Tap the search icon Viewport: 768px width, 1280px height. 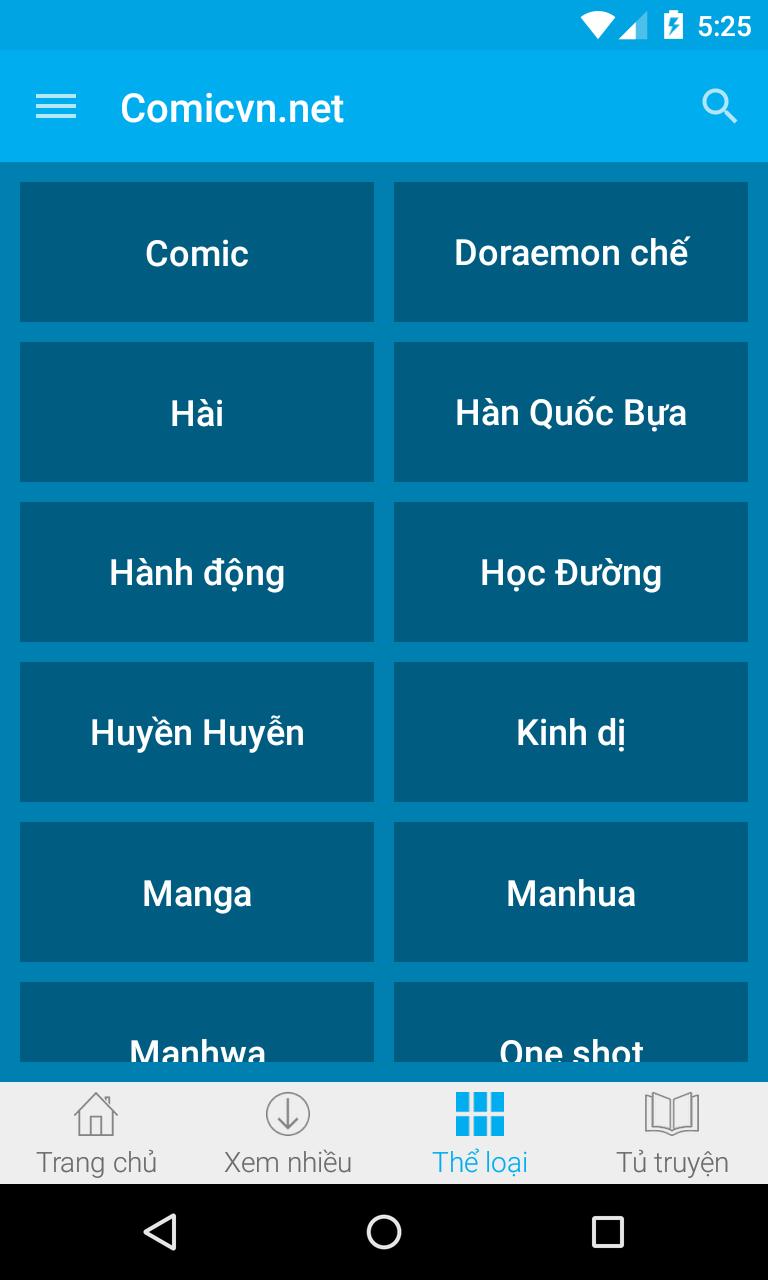click(x=719, y=106)
